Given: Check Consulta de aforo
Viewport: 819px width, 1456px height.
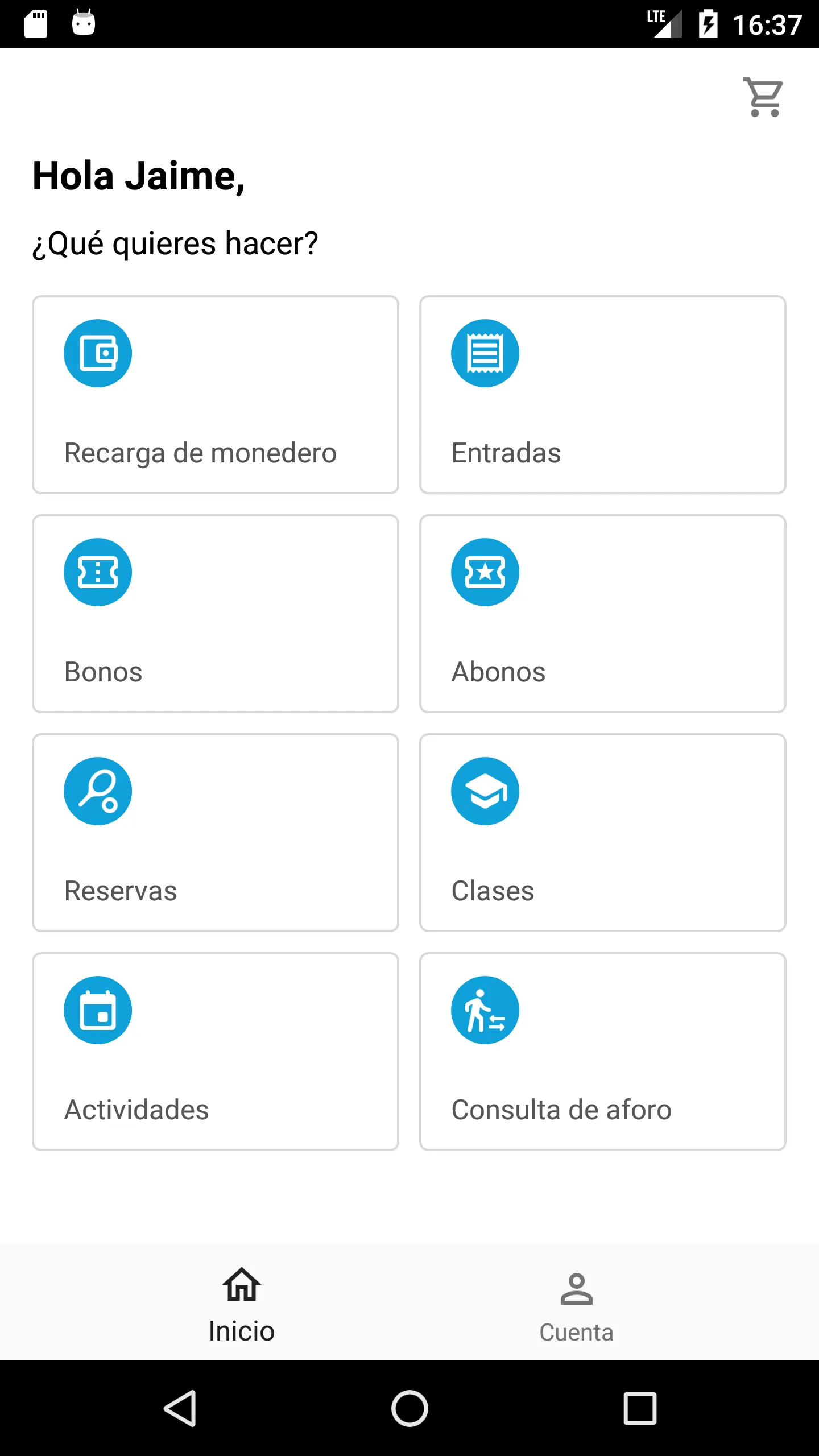Looking at the screenshot, I should tap(602, 1052).
